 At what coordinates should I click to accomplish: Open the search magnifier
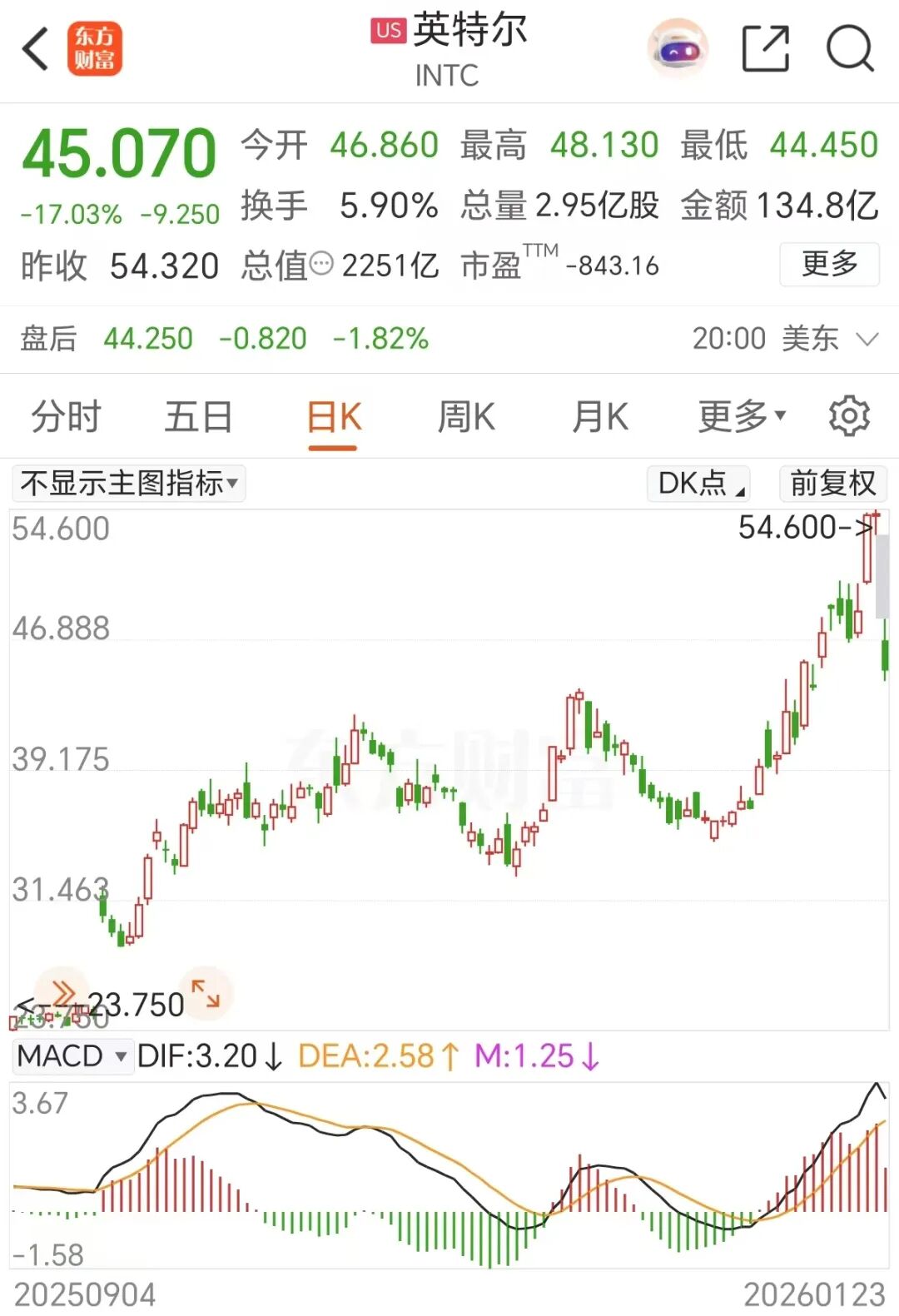pos(850,49)
